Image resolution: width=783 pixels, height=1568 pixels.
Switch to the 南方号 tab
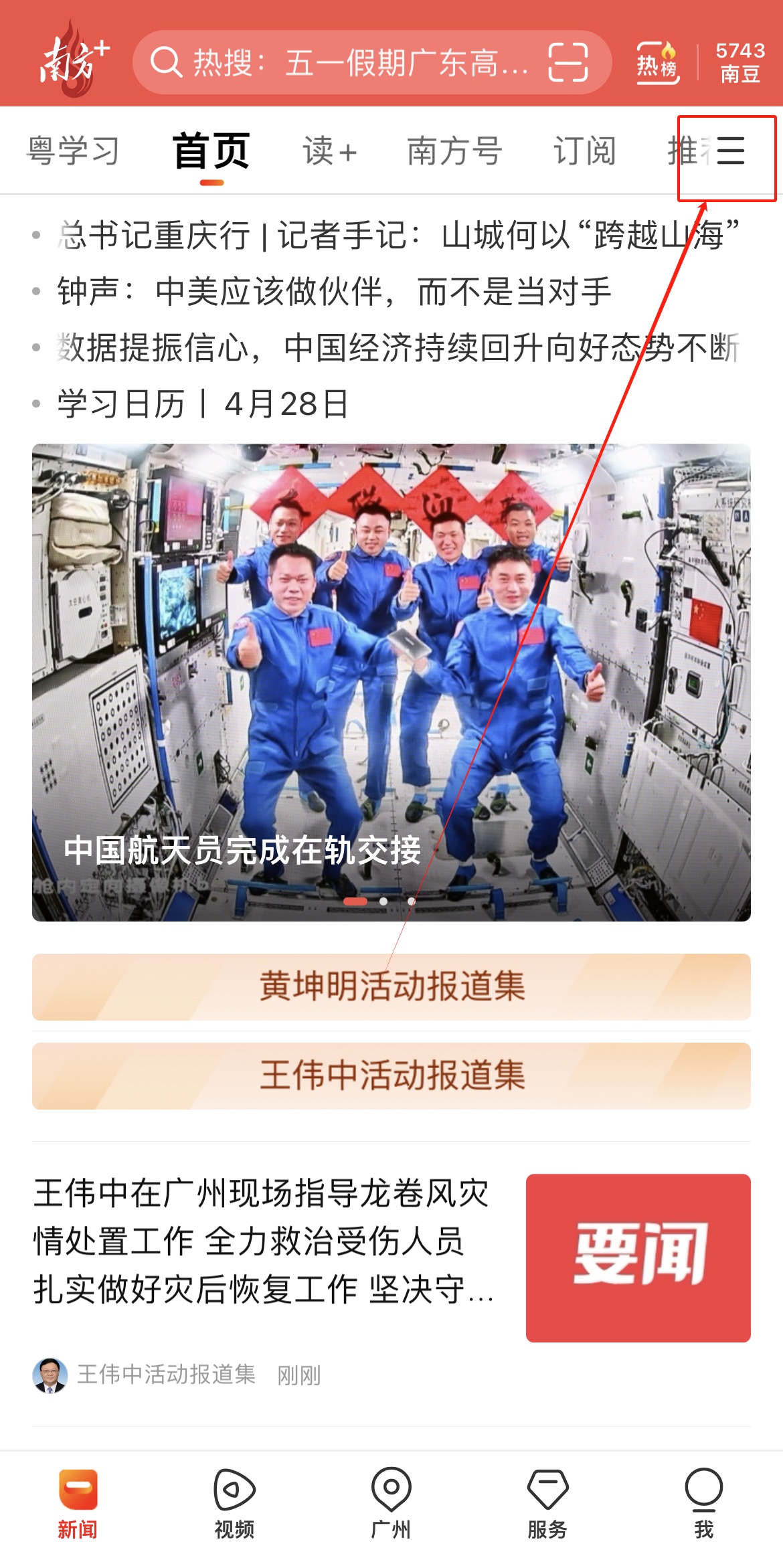(454, 151)
